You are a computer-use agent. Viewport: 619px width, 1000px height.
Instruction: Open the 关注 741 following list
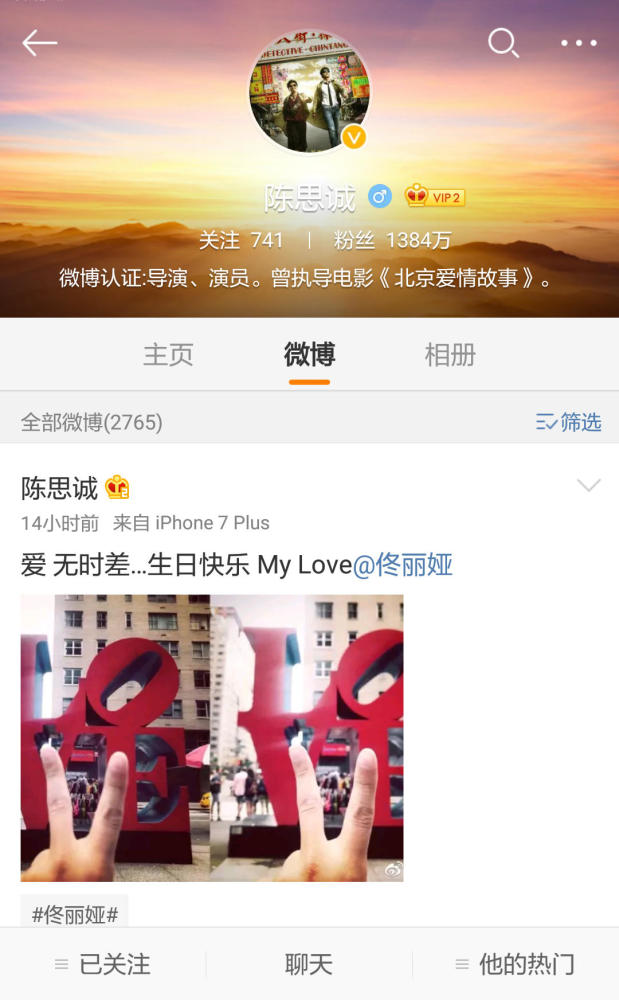point(241,240)
